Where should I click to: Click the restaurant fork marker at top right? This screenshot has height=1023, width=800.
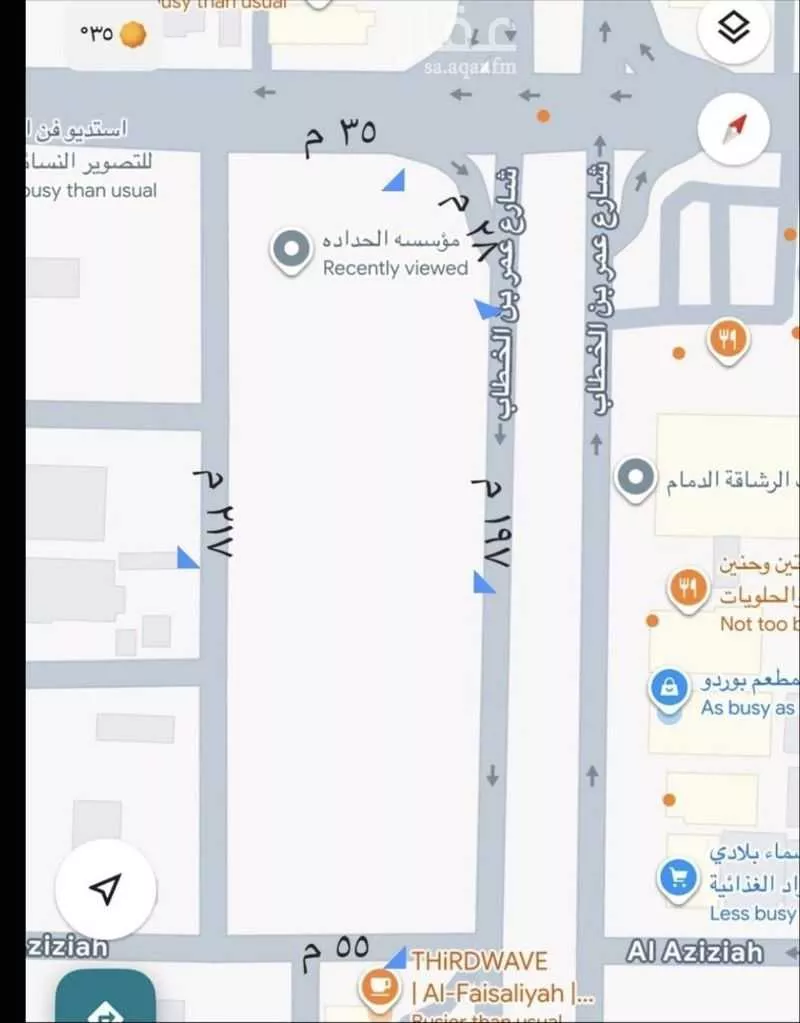pos(727,339)
